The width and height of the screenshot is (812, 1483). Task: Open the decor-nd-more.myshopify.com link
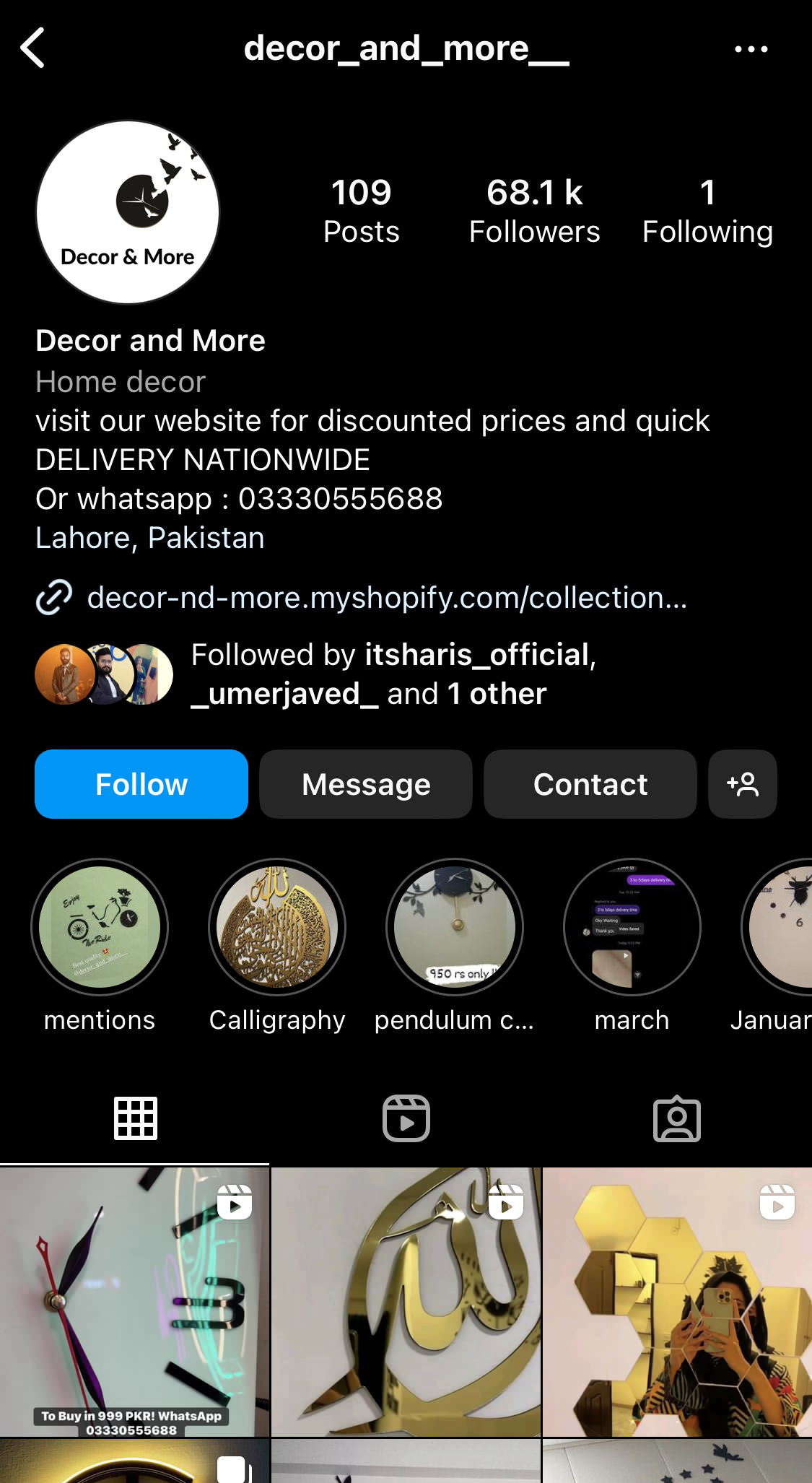386,598
